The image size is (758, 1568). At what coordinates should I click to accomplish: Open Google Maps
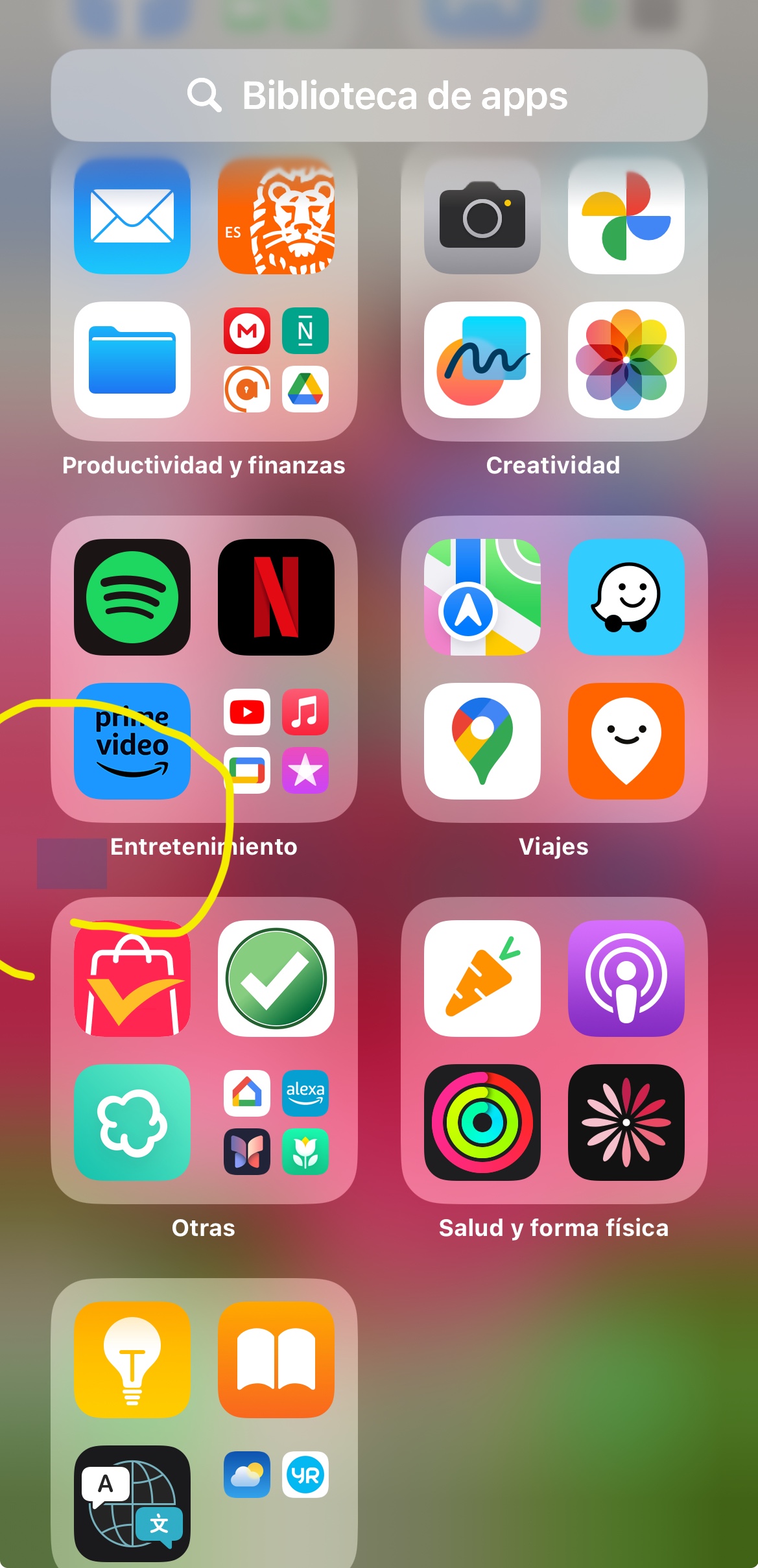click(482, 741)
